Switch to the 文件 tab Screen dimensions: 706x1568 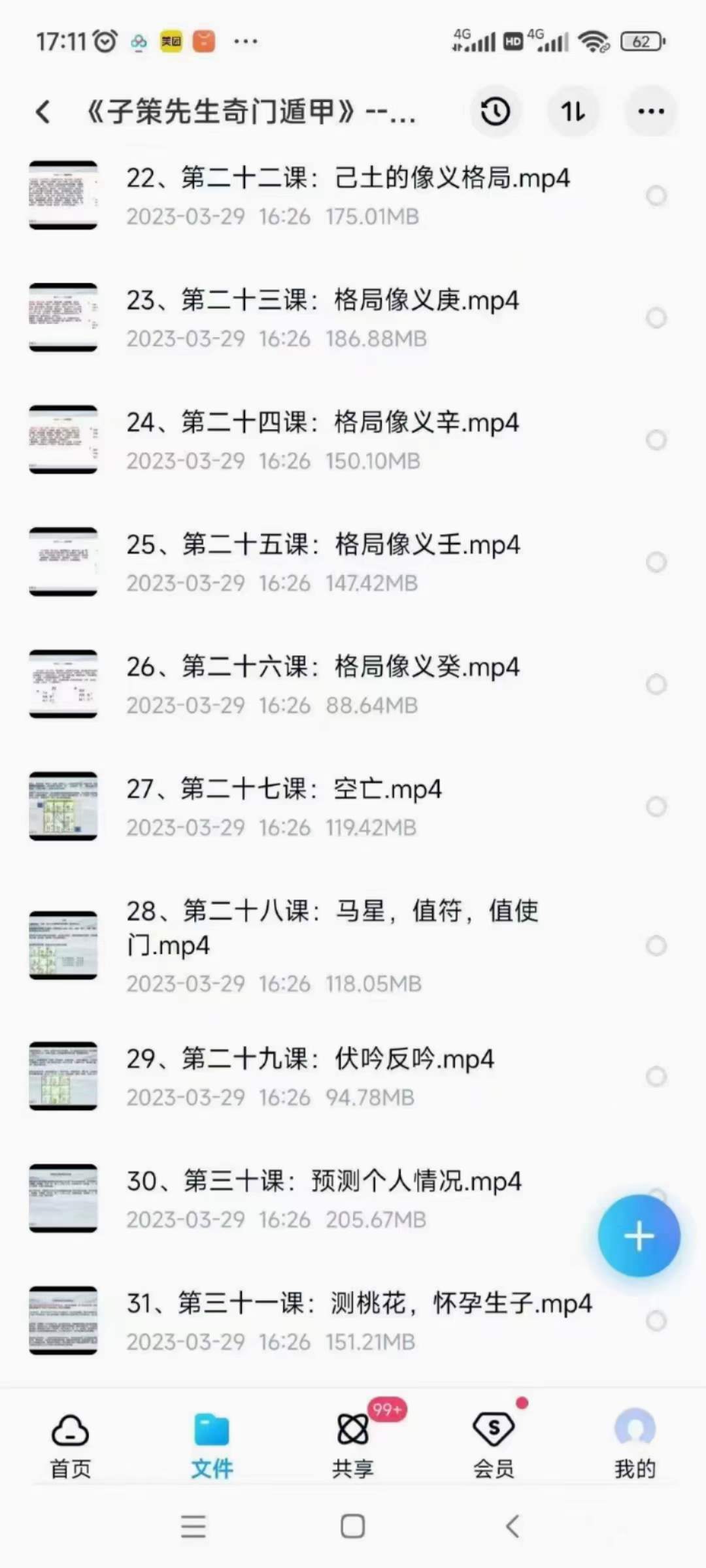click(211, 1444)
